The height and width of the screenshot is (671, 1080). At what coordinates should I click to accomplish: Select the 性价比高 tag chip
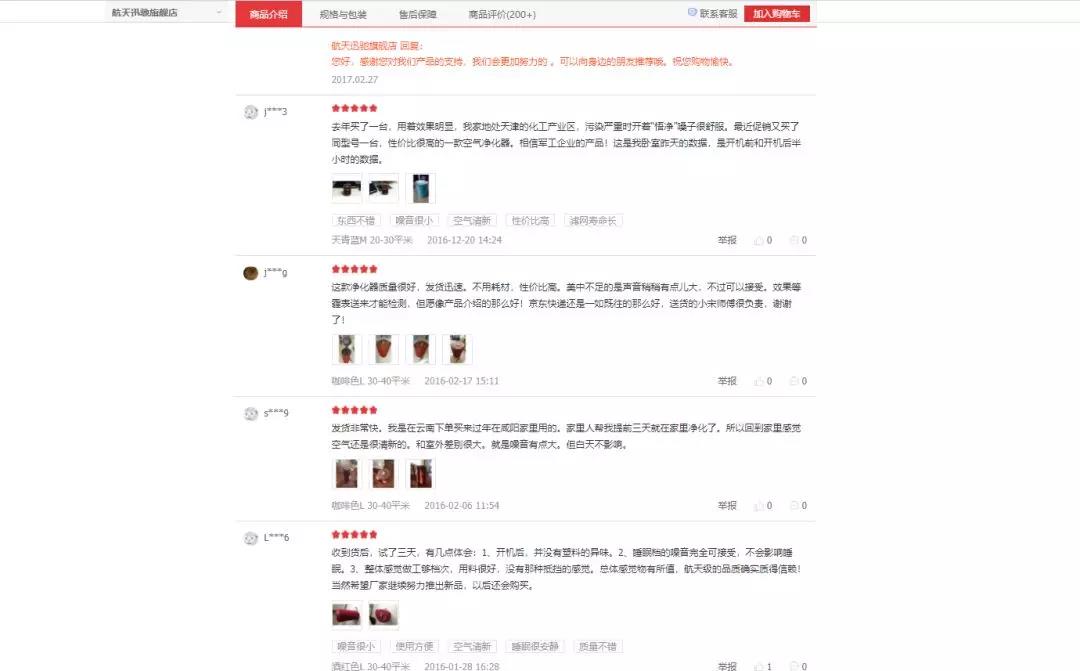tap(531, 220)
